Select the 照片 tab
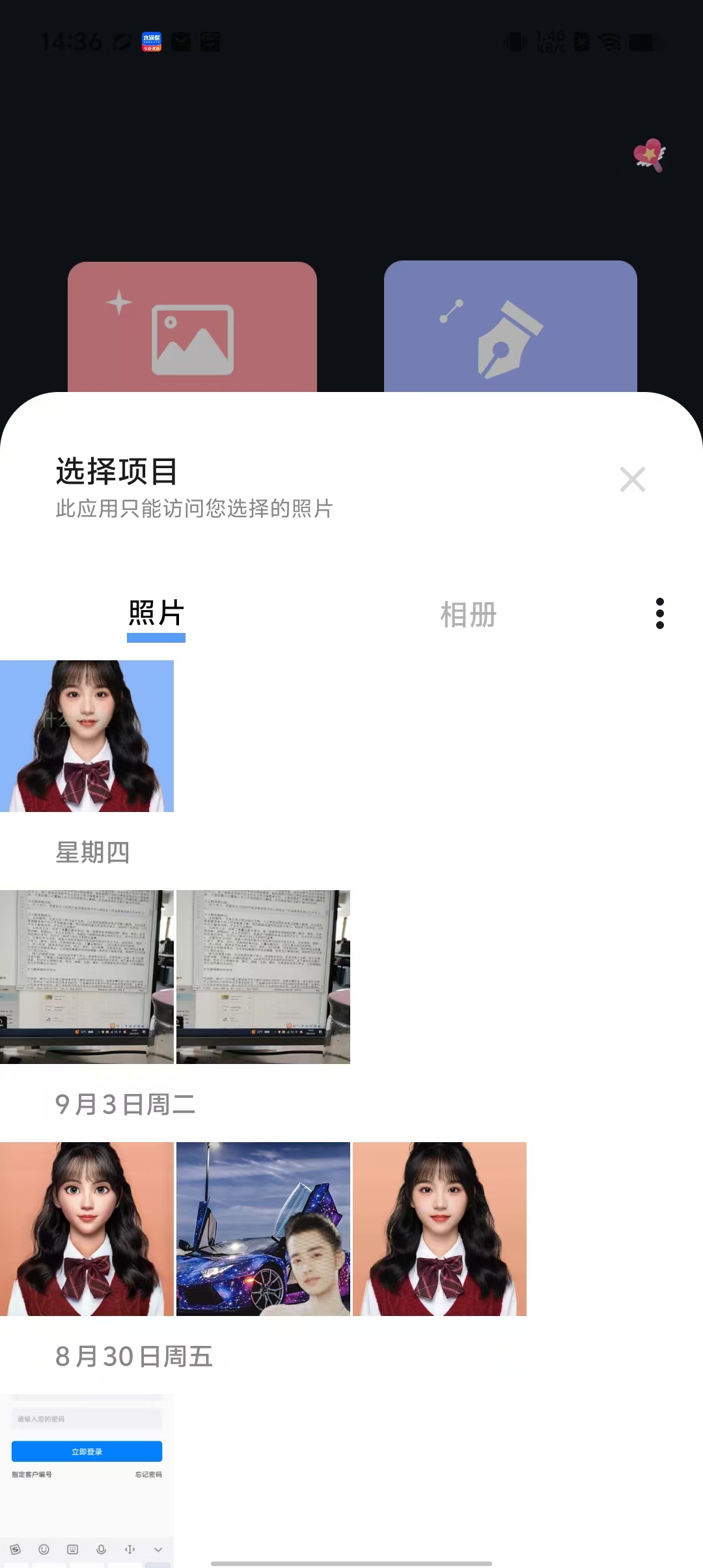 pyautogui.click(x=156, y=615)
